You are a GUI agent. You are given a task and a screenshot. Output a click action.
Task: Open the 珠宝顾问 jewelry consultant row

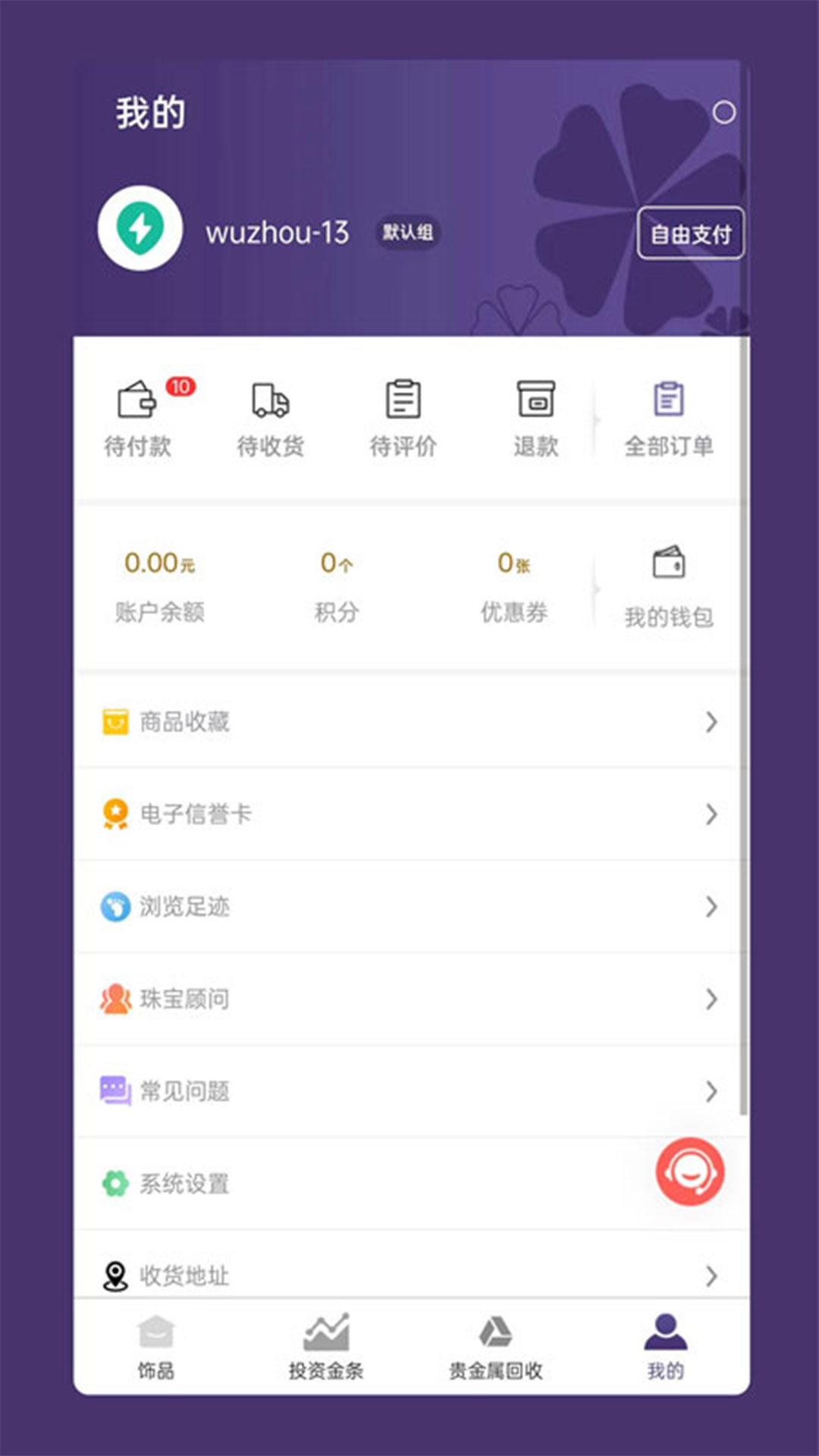pyautogui.click(x=410, y=999)
